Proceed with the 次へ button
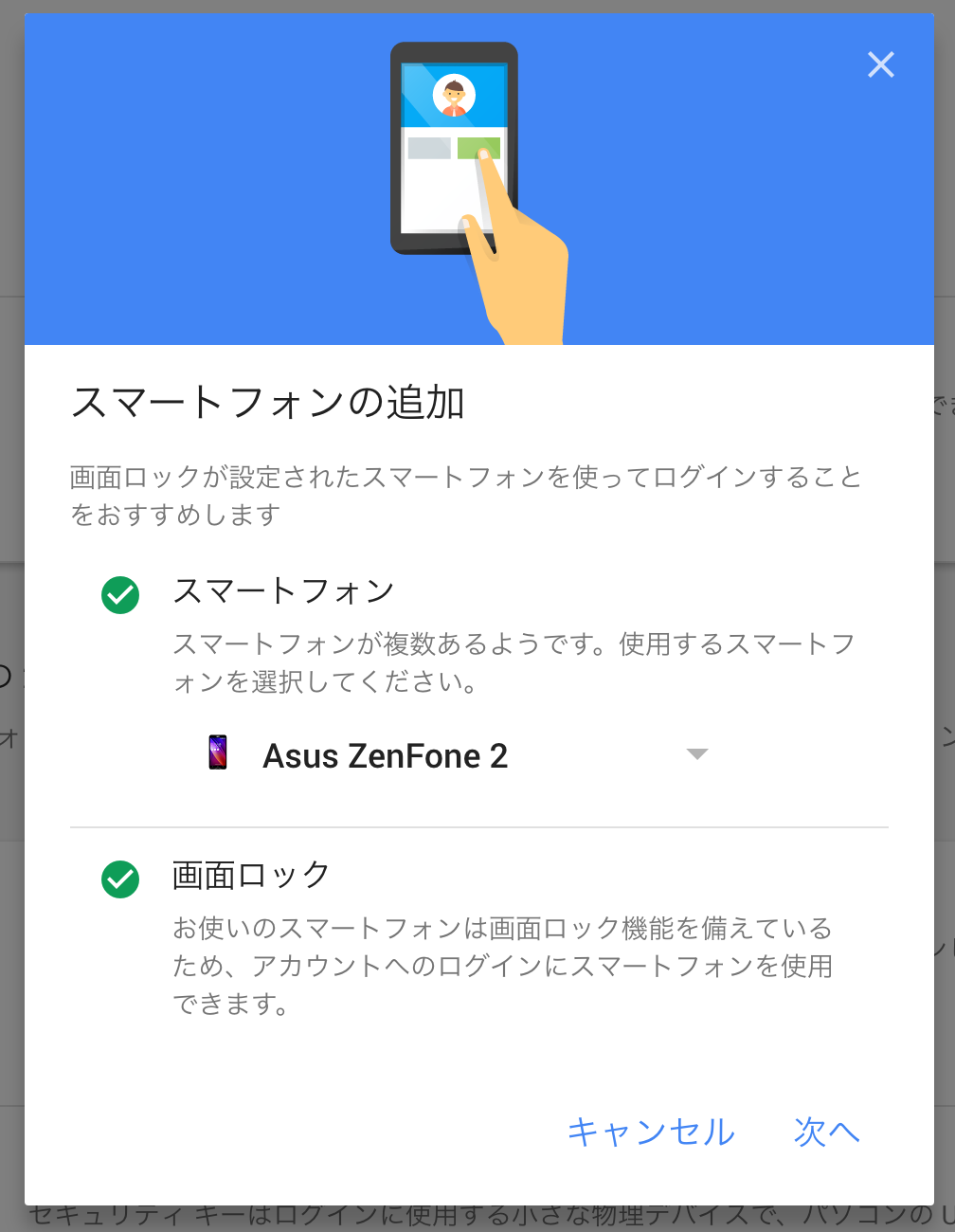 point(825,1132)
